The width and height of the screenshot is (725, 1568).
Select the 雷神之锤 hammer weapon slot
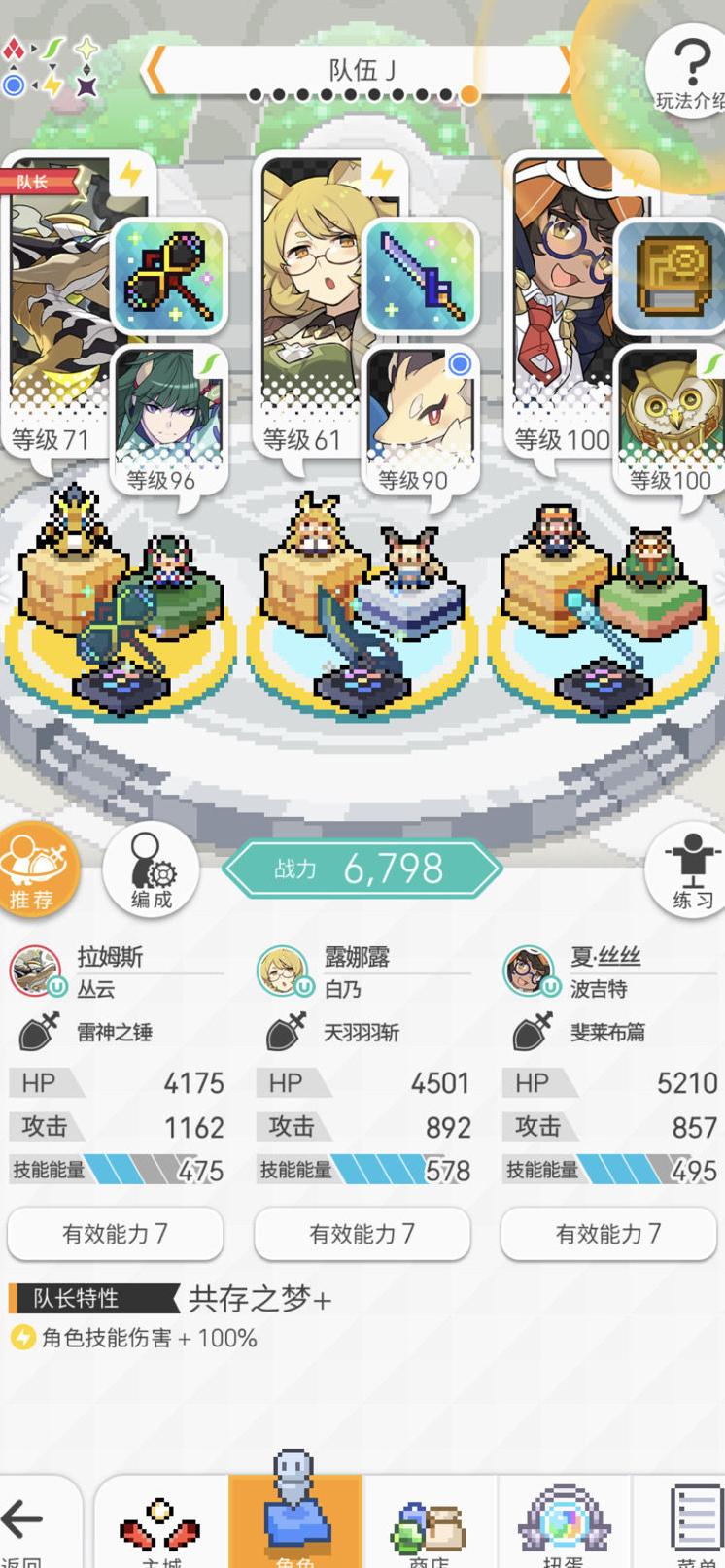(169, 276)
